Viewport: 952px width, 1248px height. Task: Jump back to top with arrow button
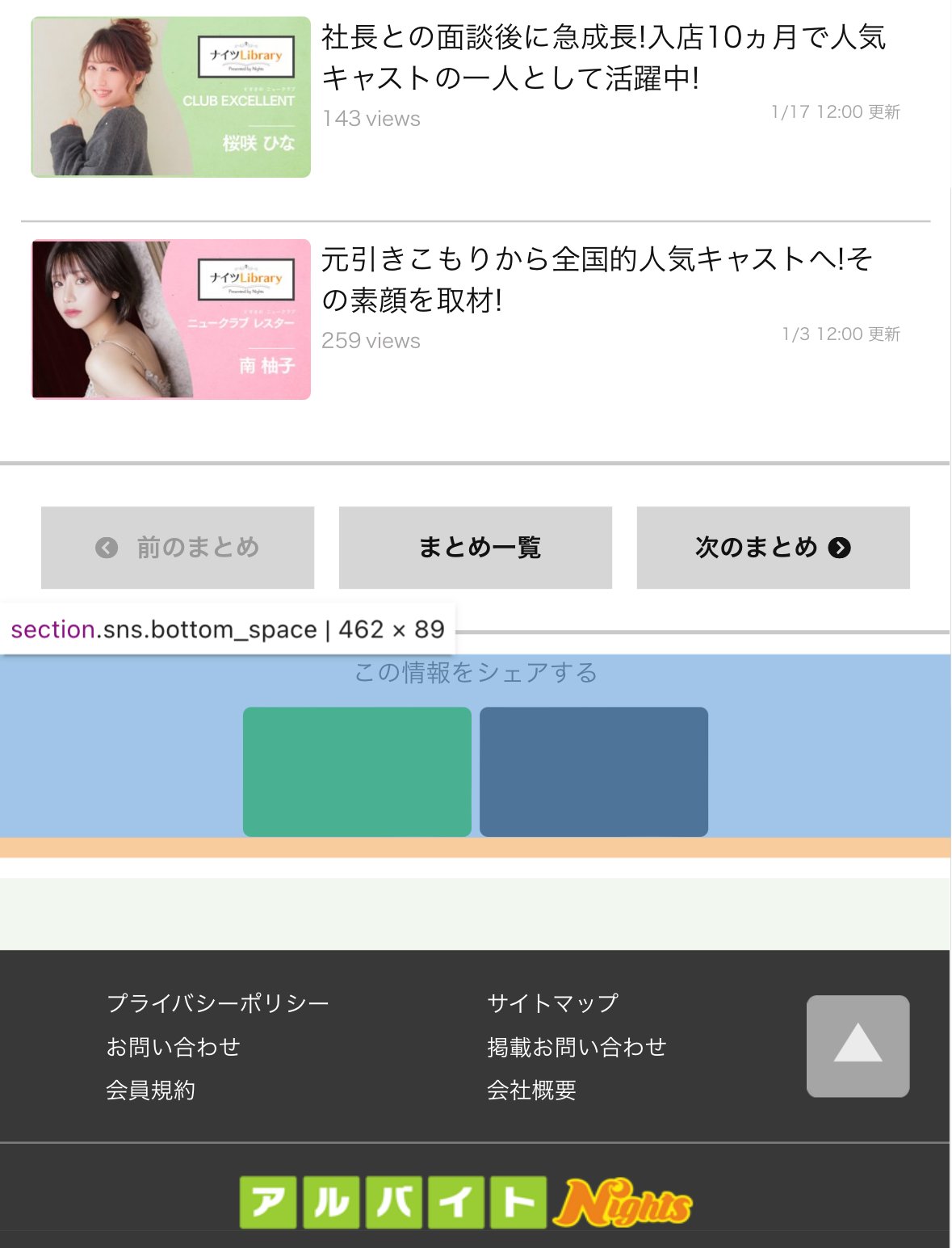858,1046
